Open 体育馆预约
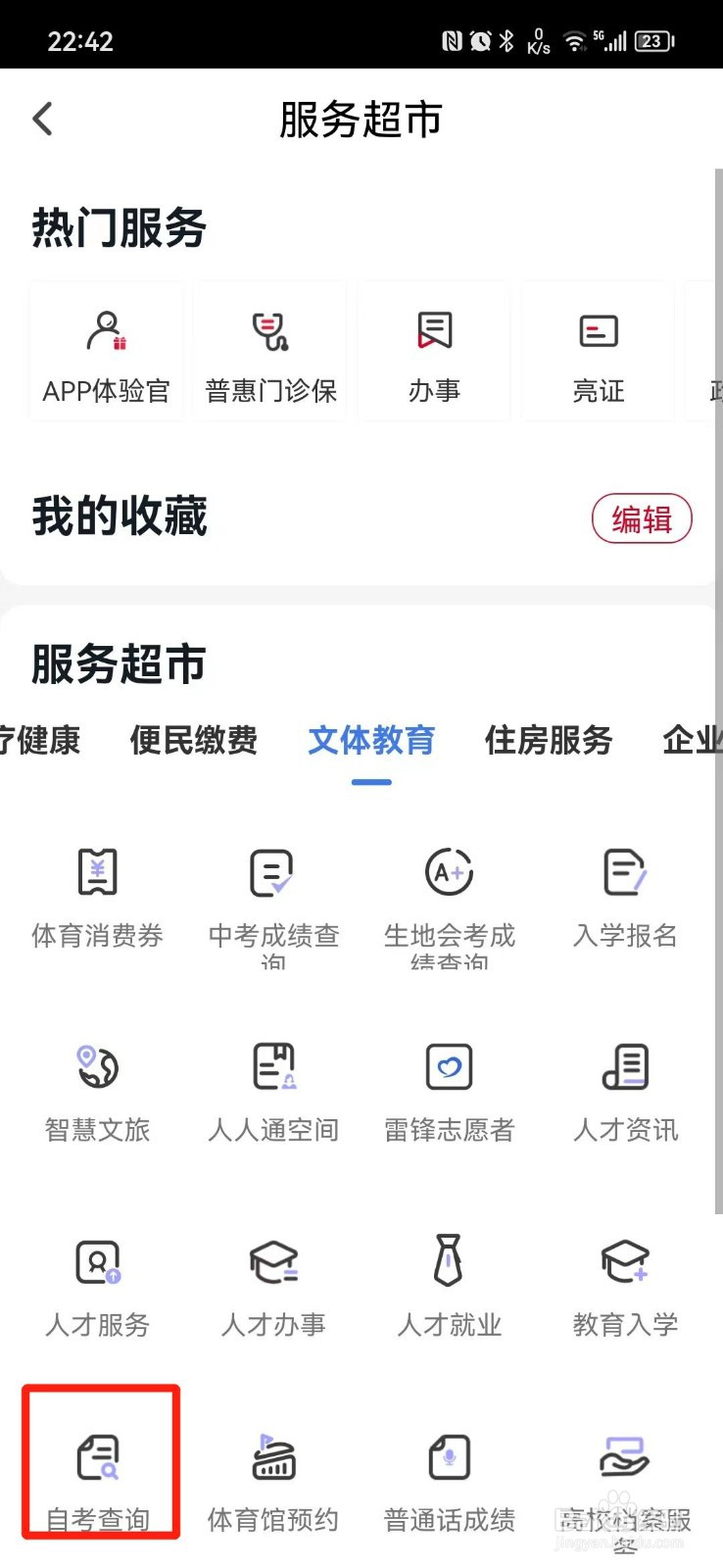Image resolution: width=723 pixels, height=1568 pixels. tap(273, 1482)
